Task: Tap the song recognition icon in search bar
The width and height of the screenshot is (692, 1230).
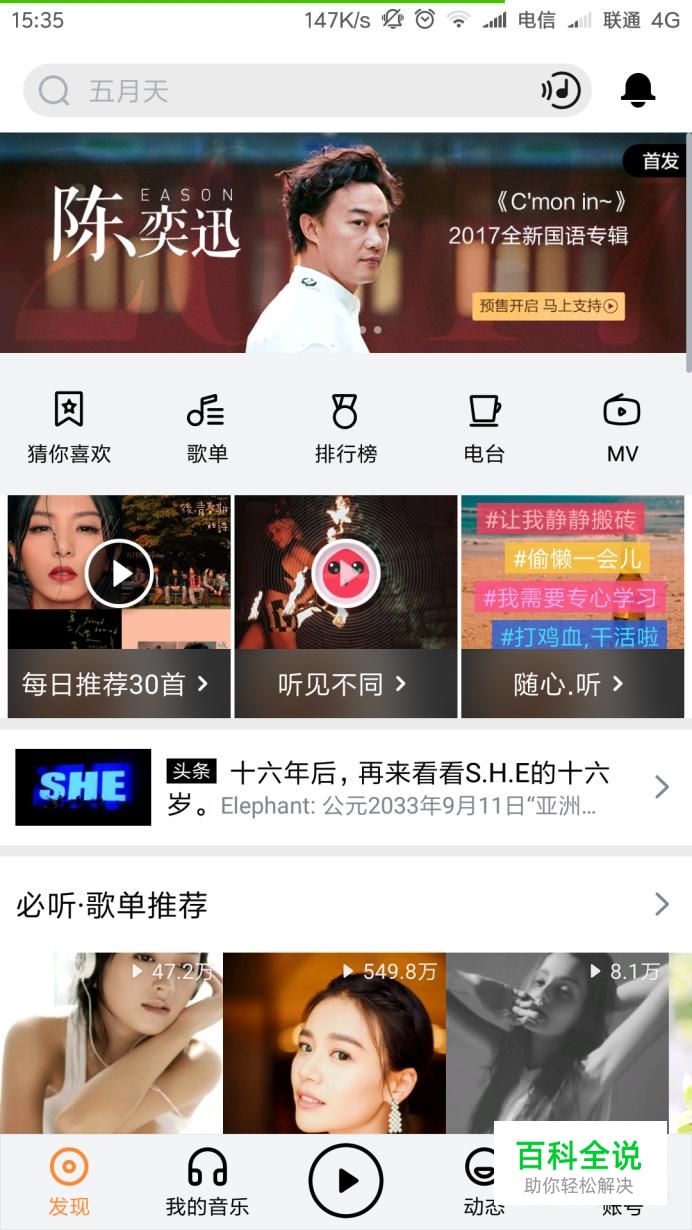Action: click(560, 91)
